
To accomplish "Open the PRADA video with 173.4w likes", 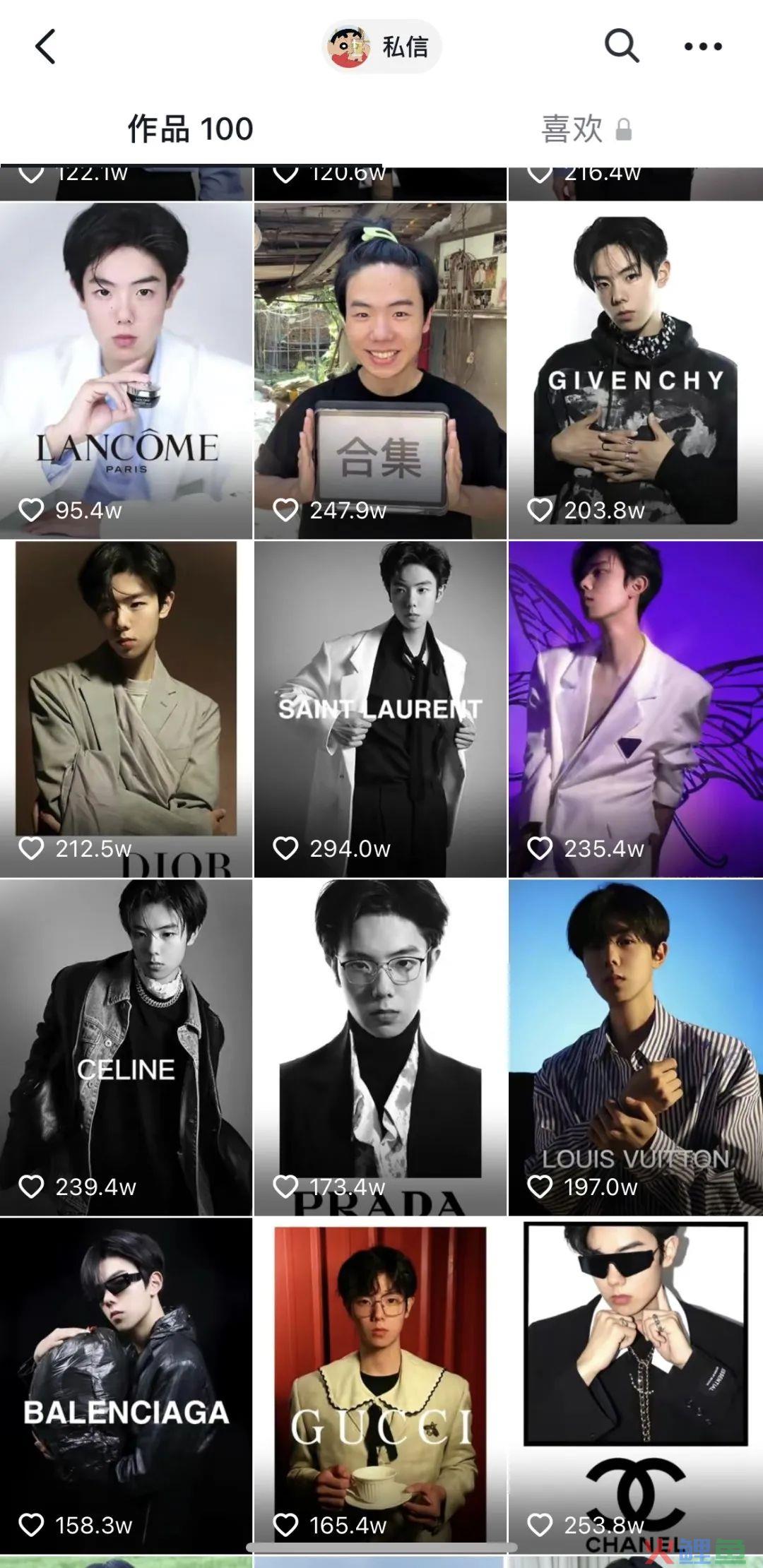I will point(380,1047).
